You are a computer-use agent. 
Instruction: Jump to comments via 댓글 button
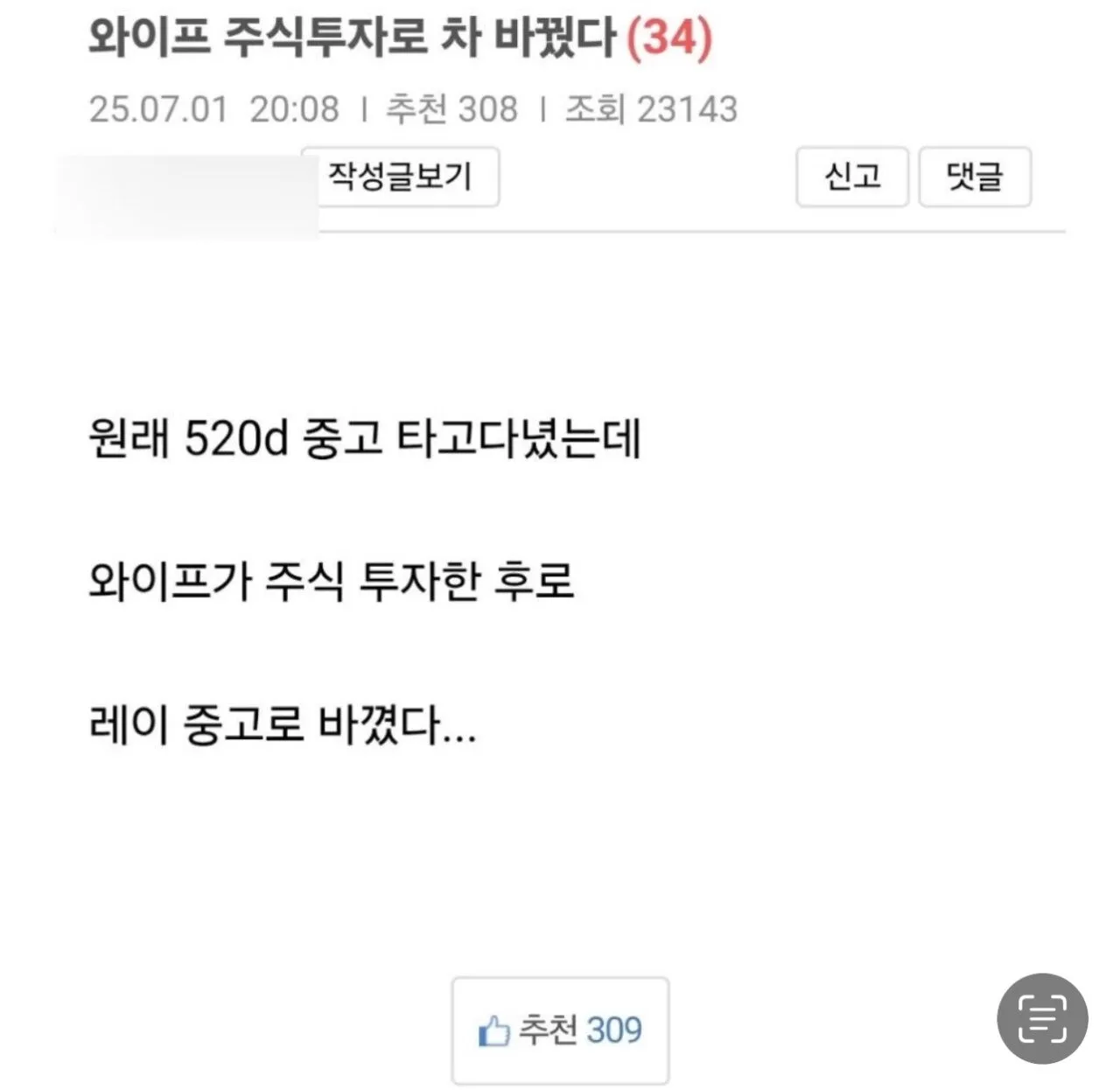point(975,178)
